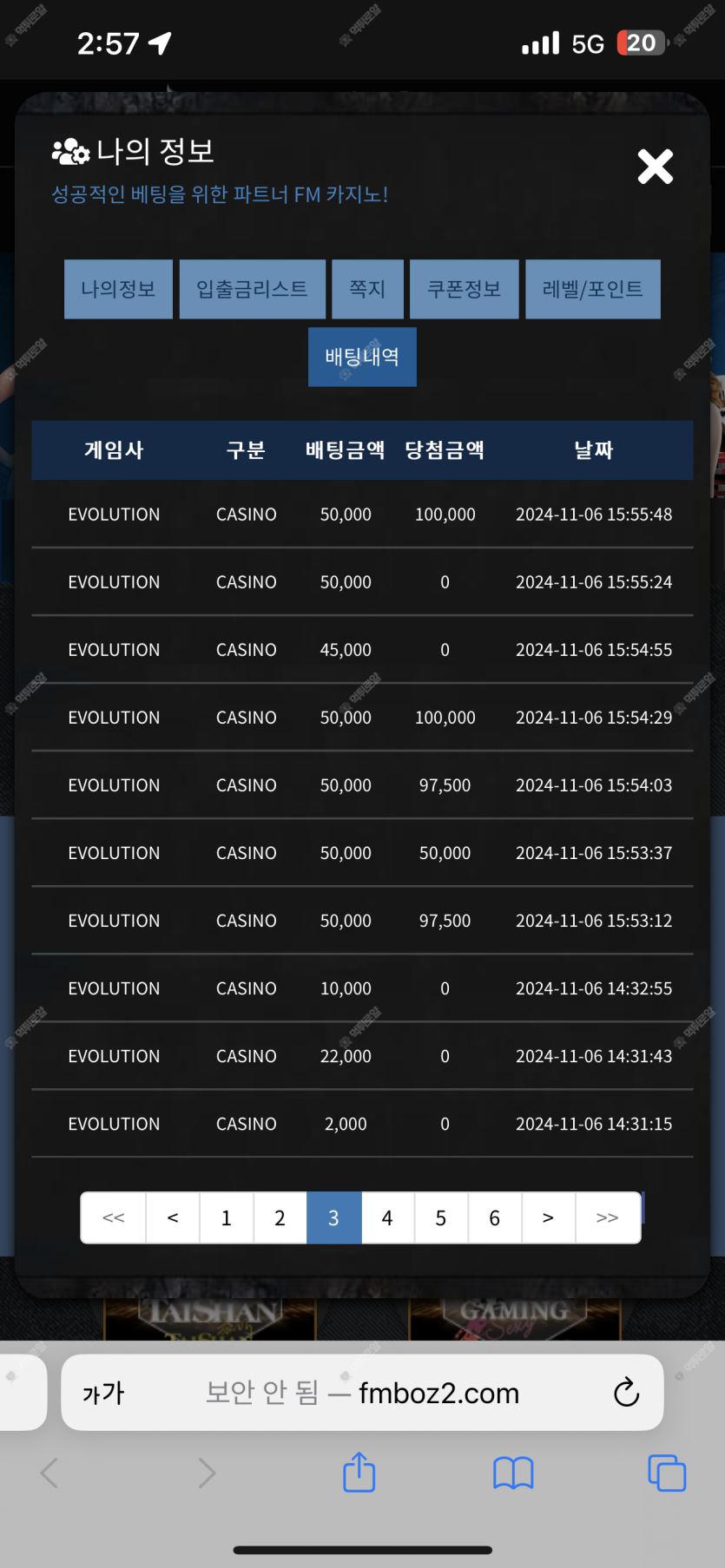Jump to the first page of results
The height and width of the screenshot is (1568, 725).
coord(114,1217)
